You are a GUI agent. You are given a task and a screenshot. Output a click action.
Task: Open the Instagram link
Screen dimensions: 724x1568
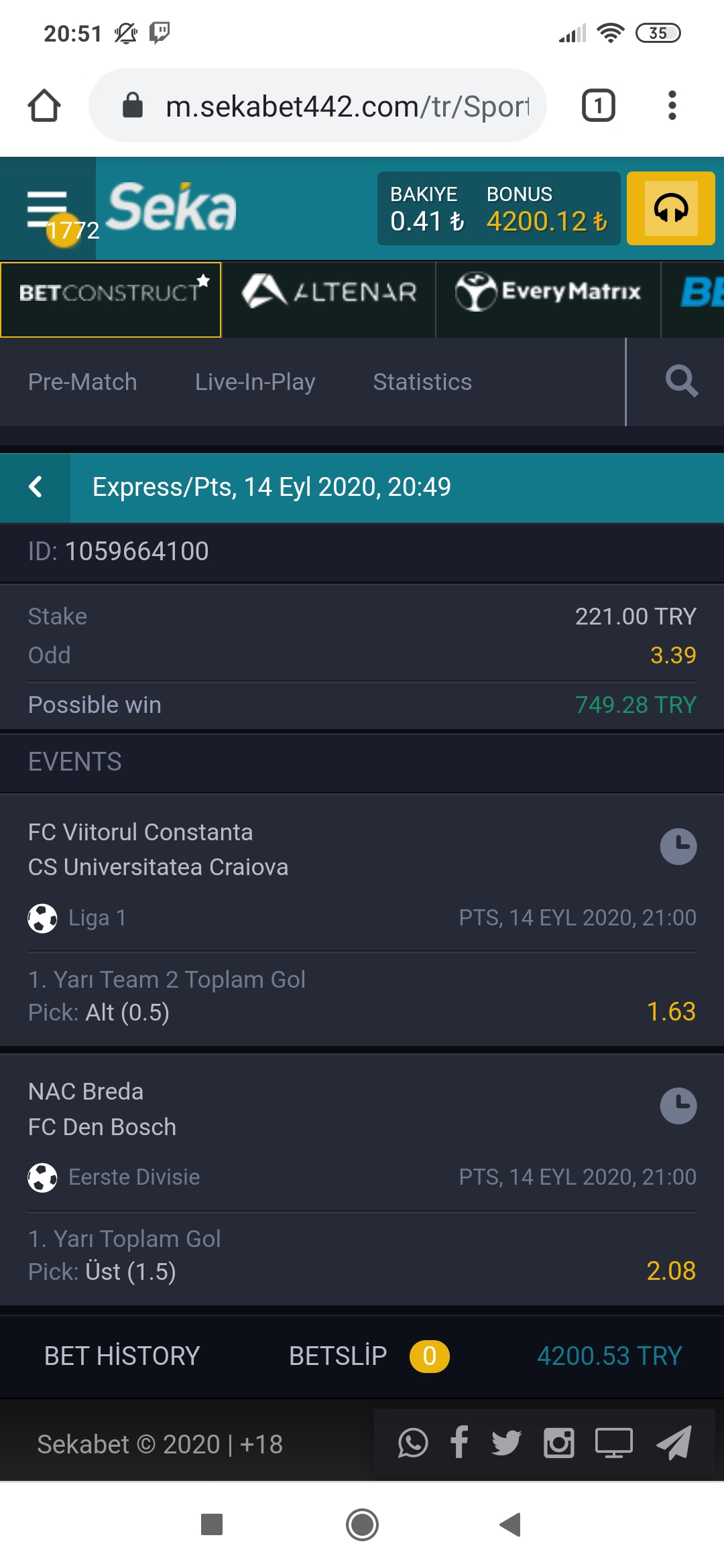click(x=559, y=1443)
